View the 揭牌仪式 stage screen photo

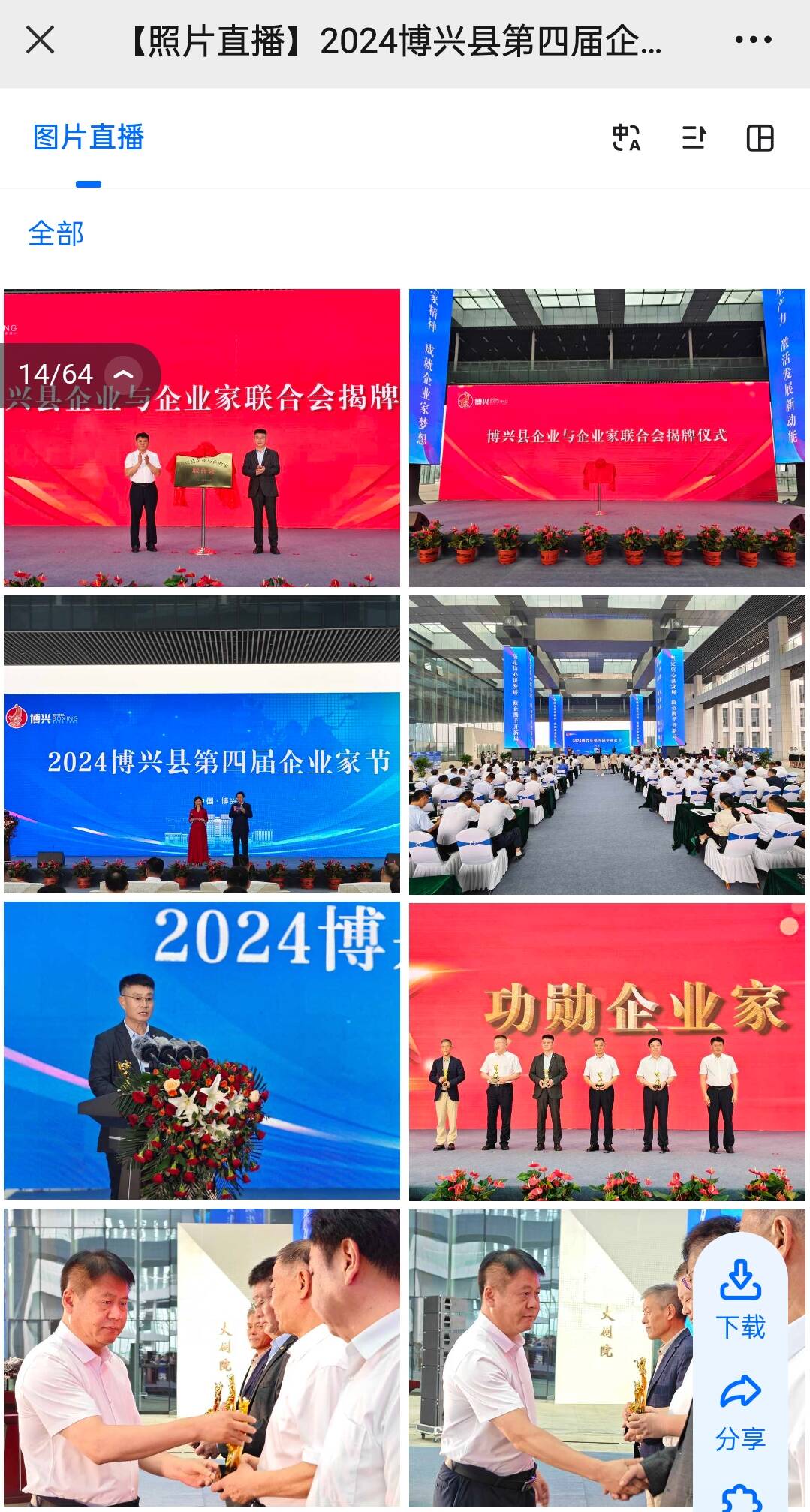(x=607, y=438)
